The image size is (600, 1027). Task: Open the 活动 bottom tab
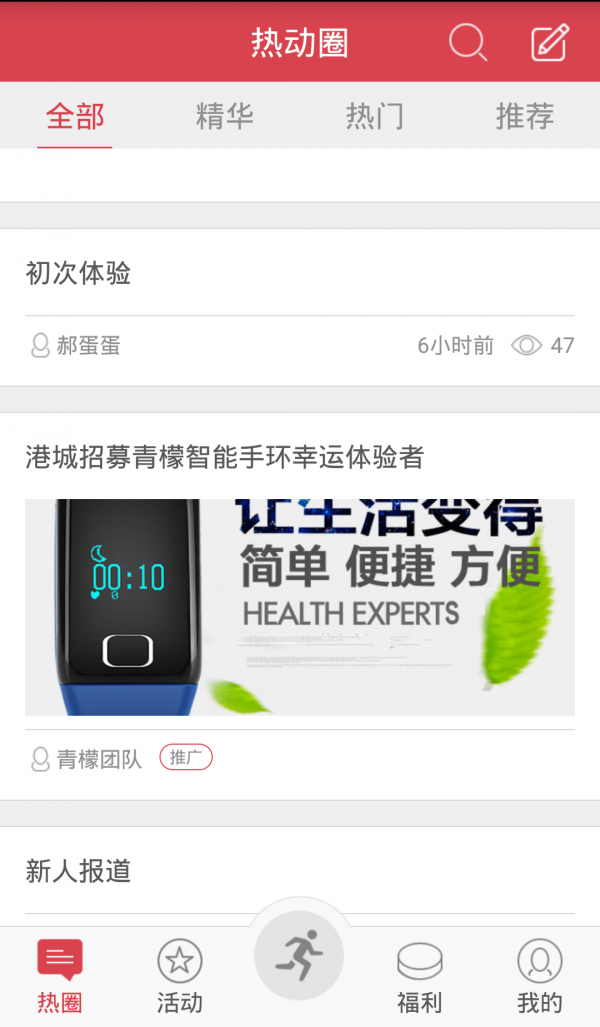pos(180,977)
